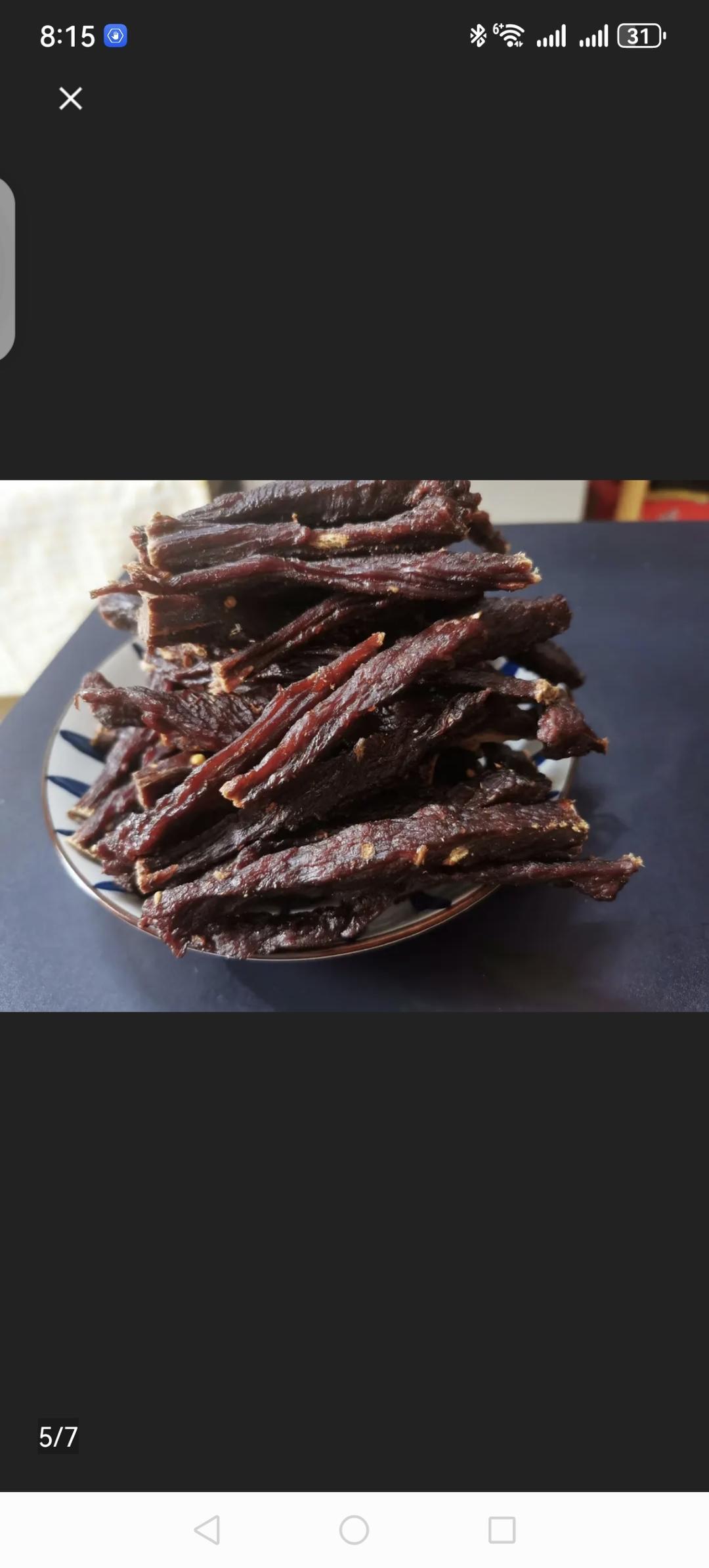Tap the 6+ network type indicator
The image size is (709, 1568).
pyautogui.click(x=497, y=28)
